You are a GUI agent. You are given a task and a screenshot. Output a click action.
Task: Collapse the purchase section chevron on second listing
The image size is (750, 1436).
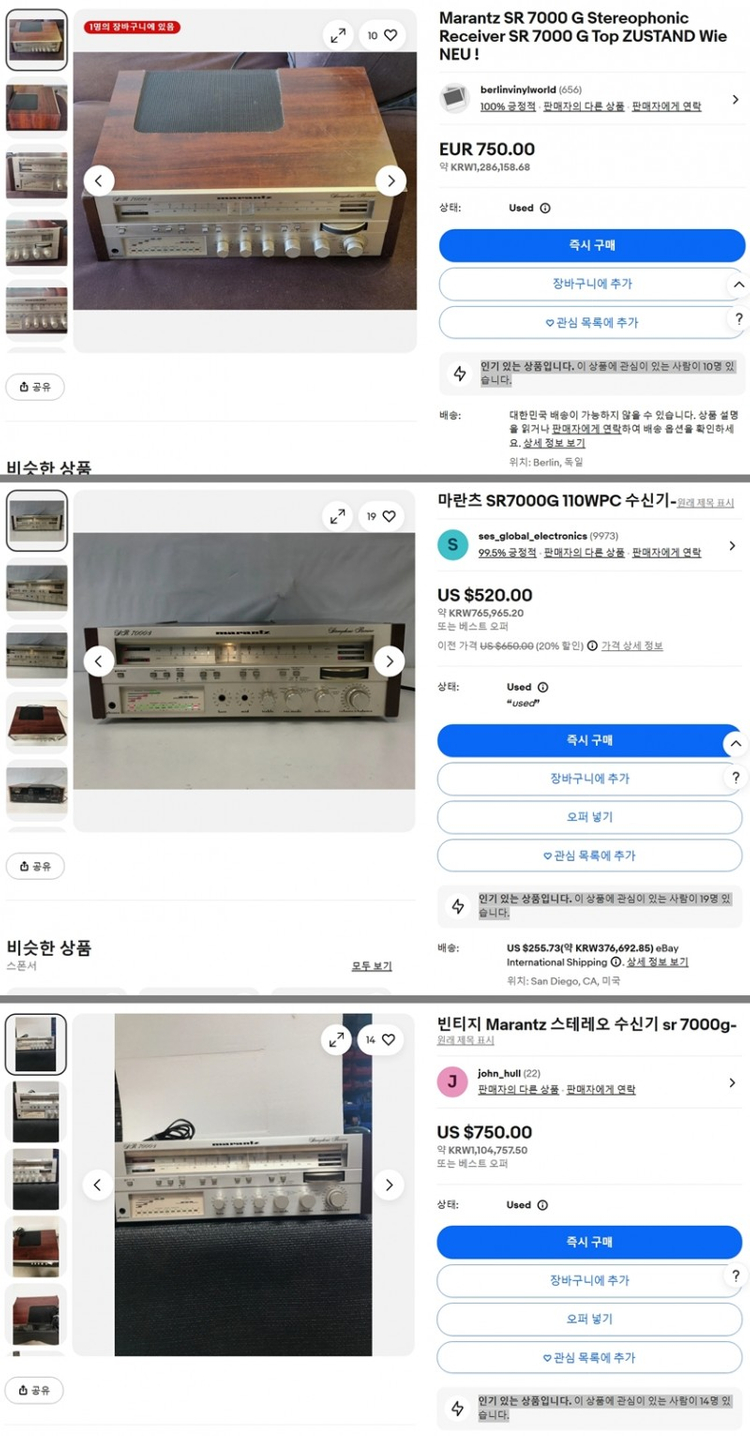736,743
